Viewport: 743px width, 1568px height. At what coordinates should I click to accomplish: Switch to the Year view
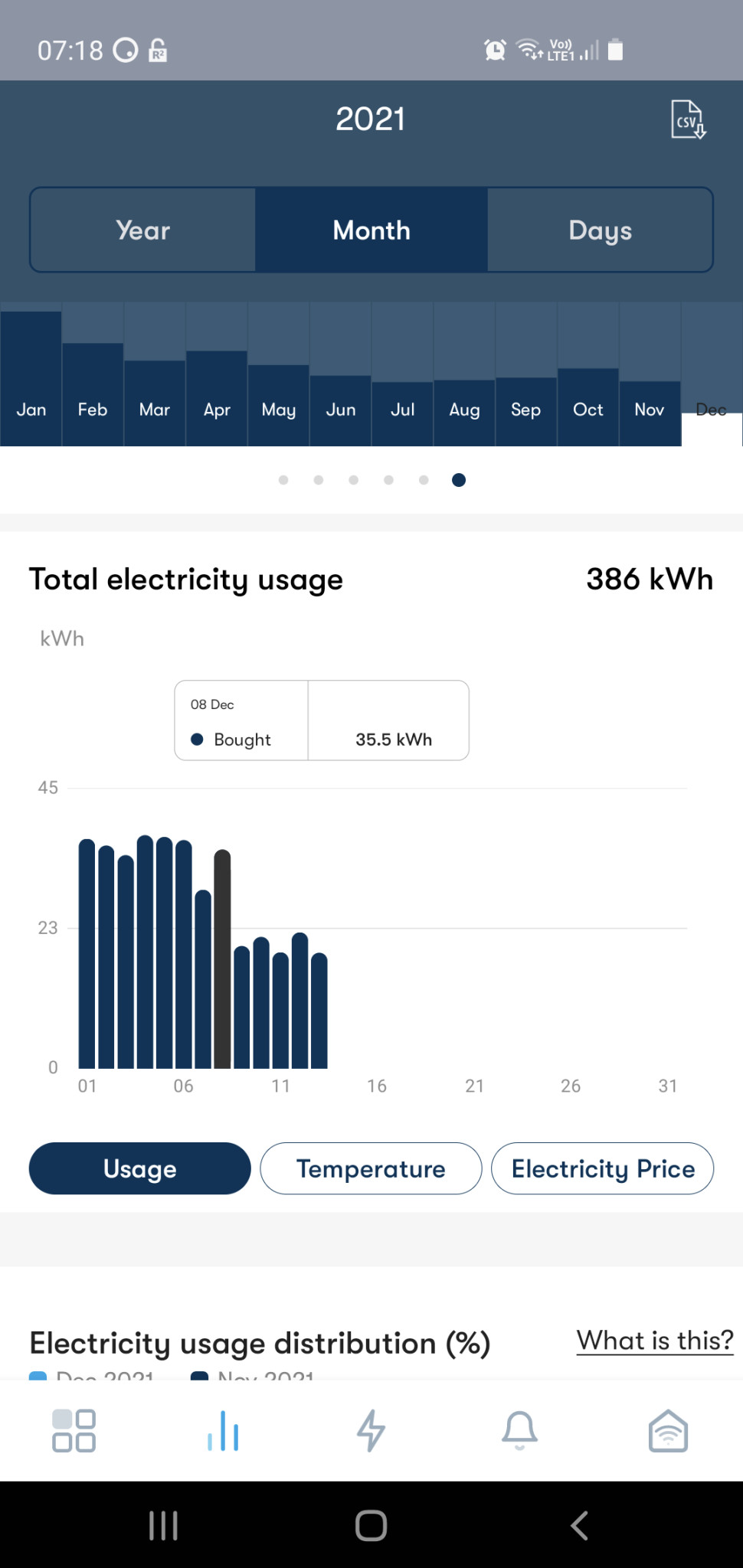tap(143, 230)
